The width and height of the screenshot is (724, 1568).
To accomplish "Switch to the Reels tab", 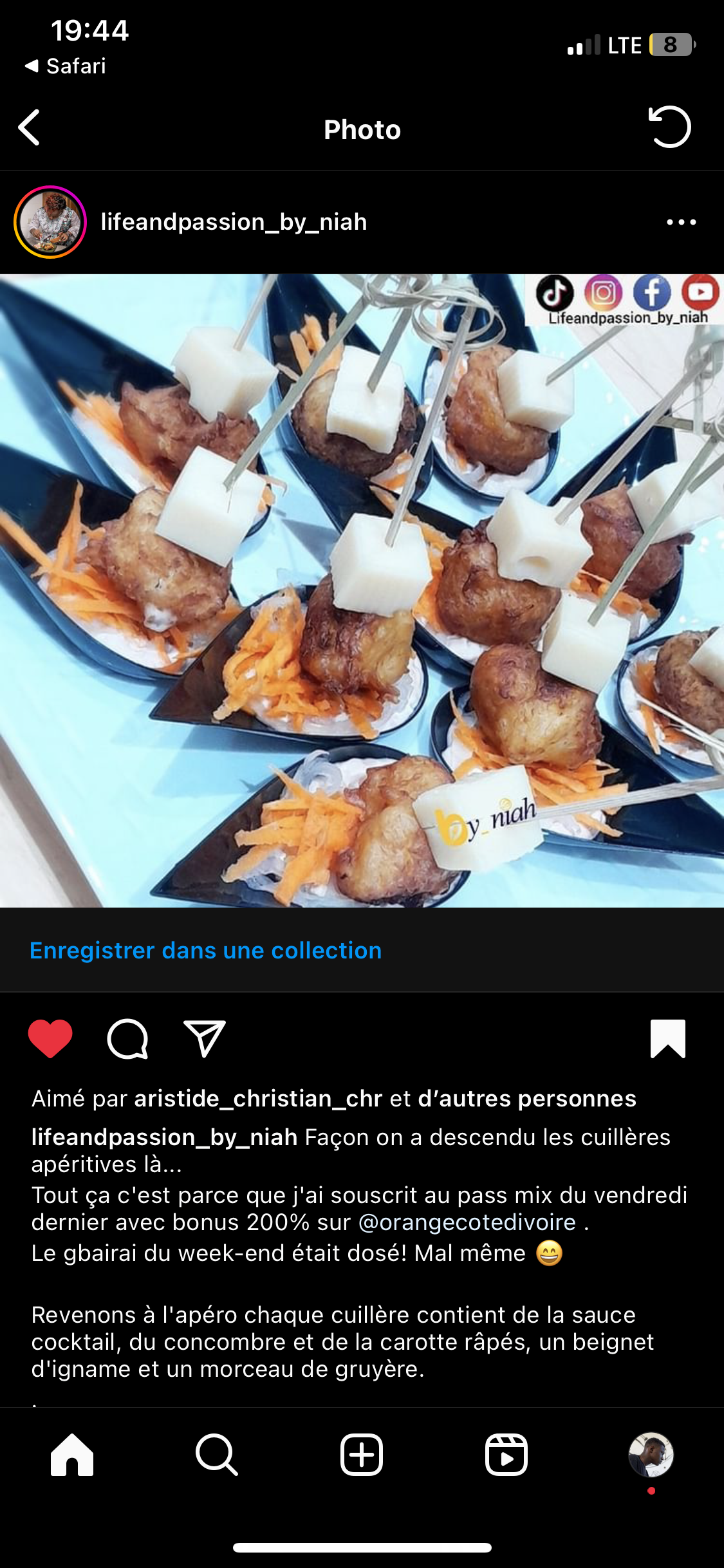I will tap(506, 1455).
